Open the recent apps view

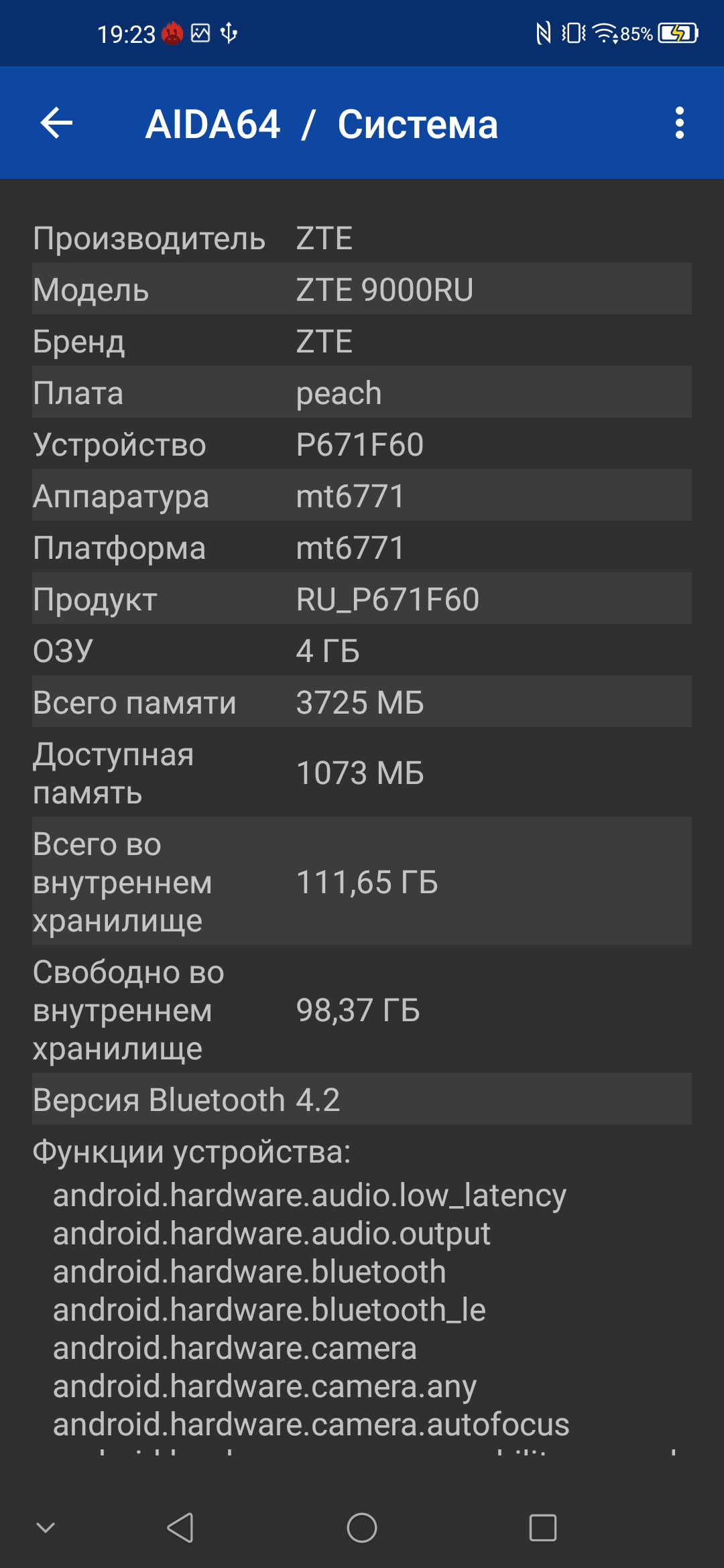(x=543, y=1528)
